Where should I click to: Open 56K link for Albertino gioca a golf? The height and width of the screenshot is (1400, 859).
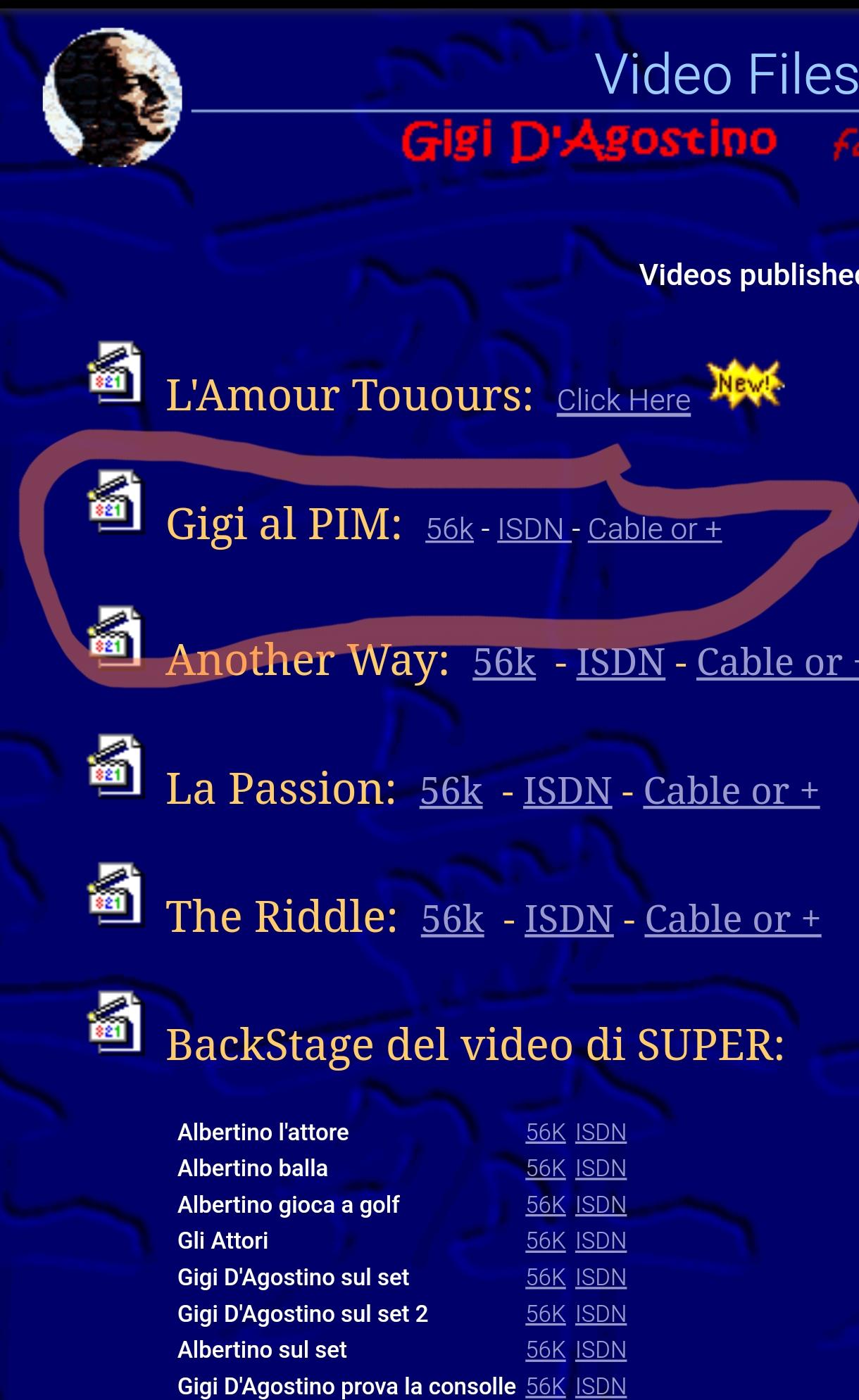click(x=546, y=1204)
